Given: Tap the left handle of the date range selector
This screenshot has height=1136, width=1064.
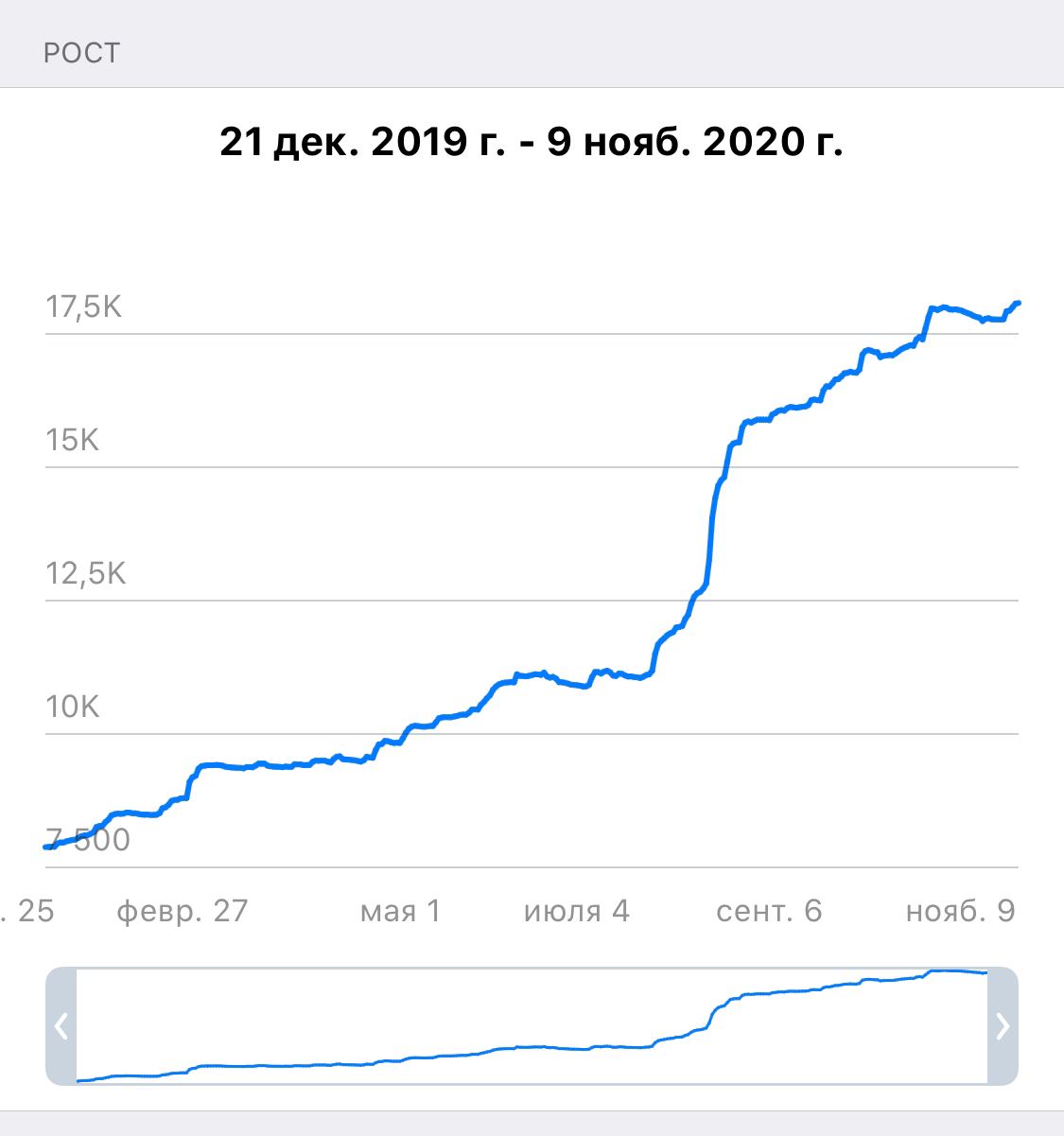Looking at the screenshot, I should (61, 1025).
